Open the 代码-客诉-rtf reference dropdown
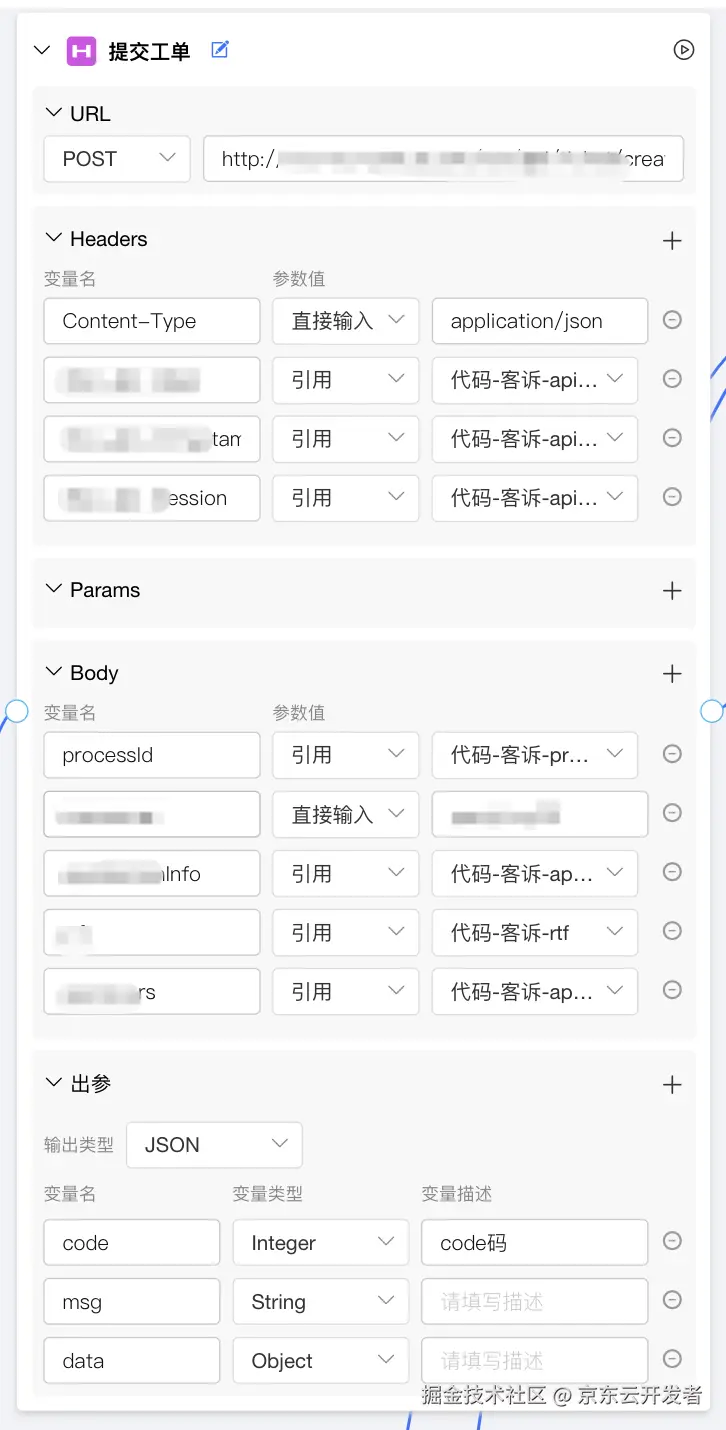The height and width of the screenshot is (1430, 726). 534,933
